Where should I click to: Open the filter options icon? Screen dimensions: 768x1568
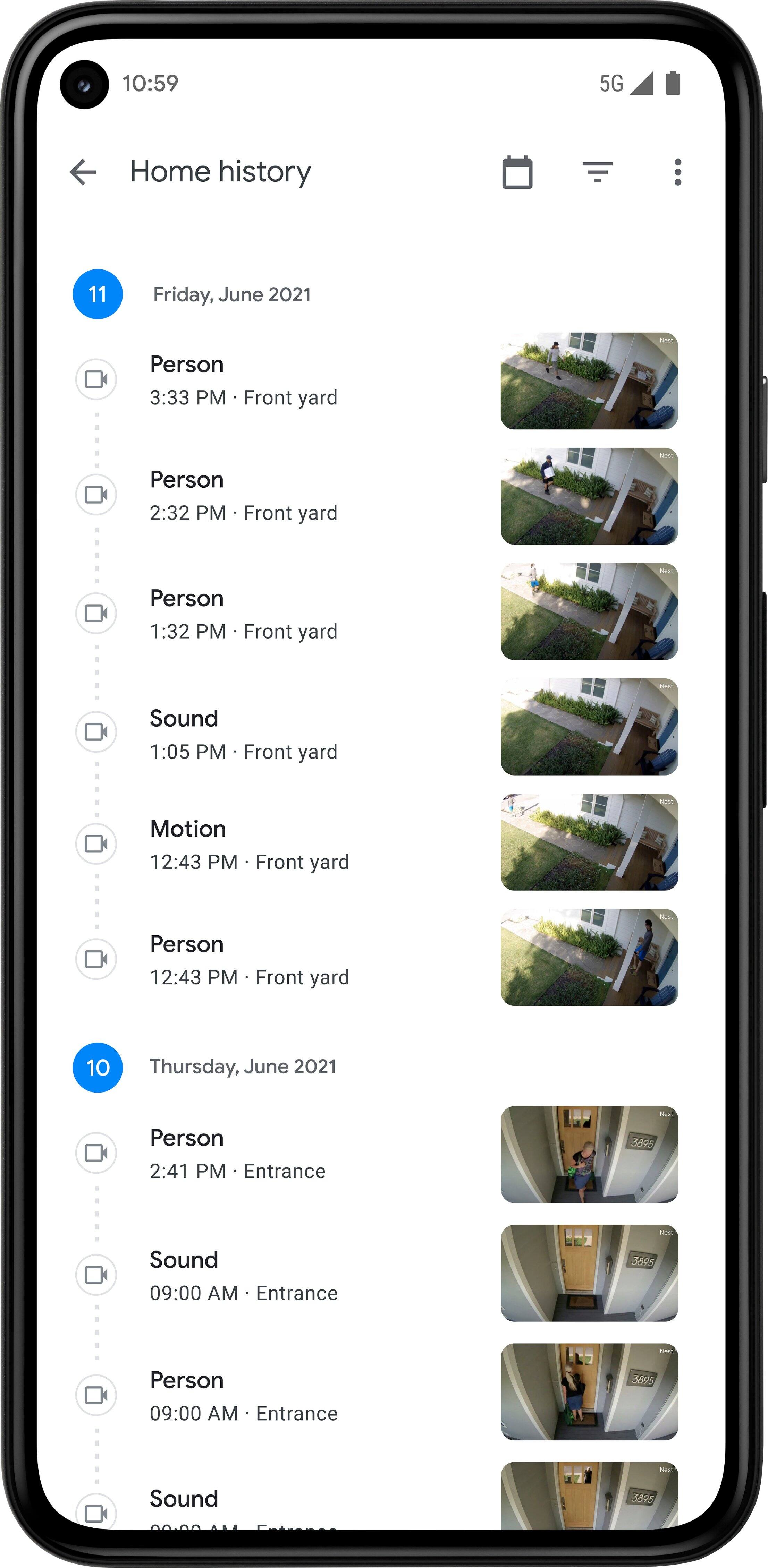click(597, 172)
